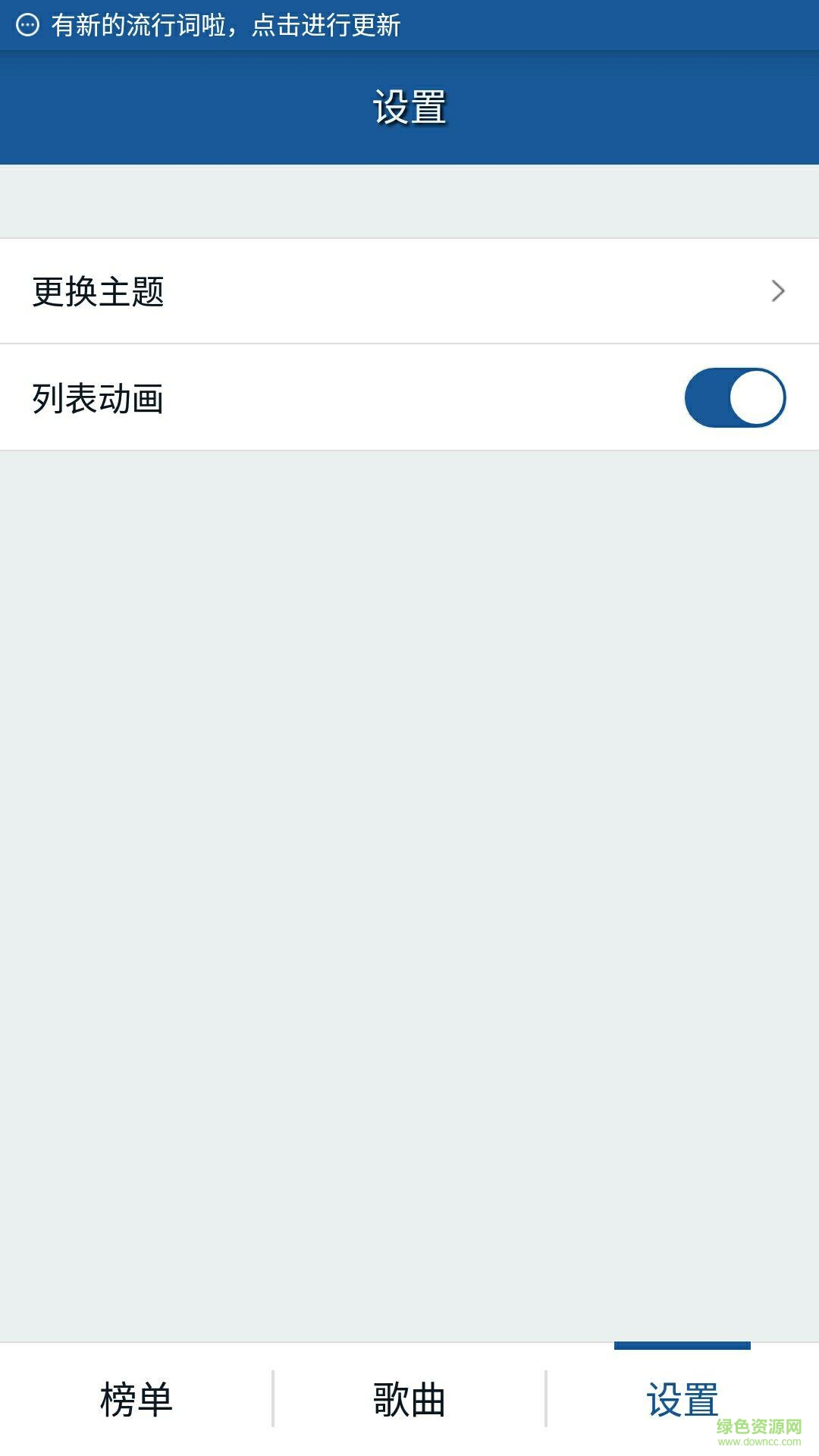Disable the 列表动画 list animation switch
Screen dimensions: 819x1456
(736, 397)
